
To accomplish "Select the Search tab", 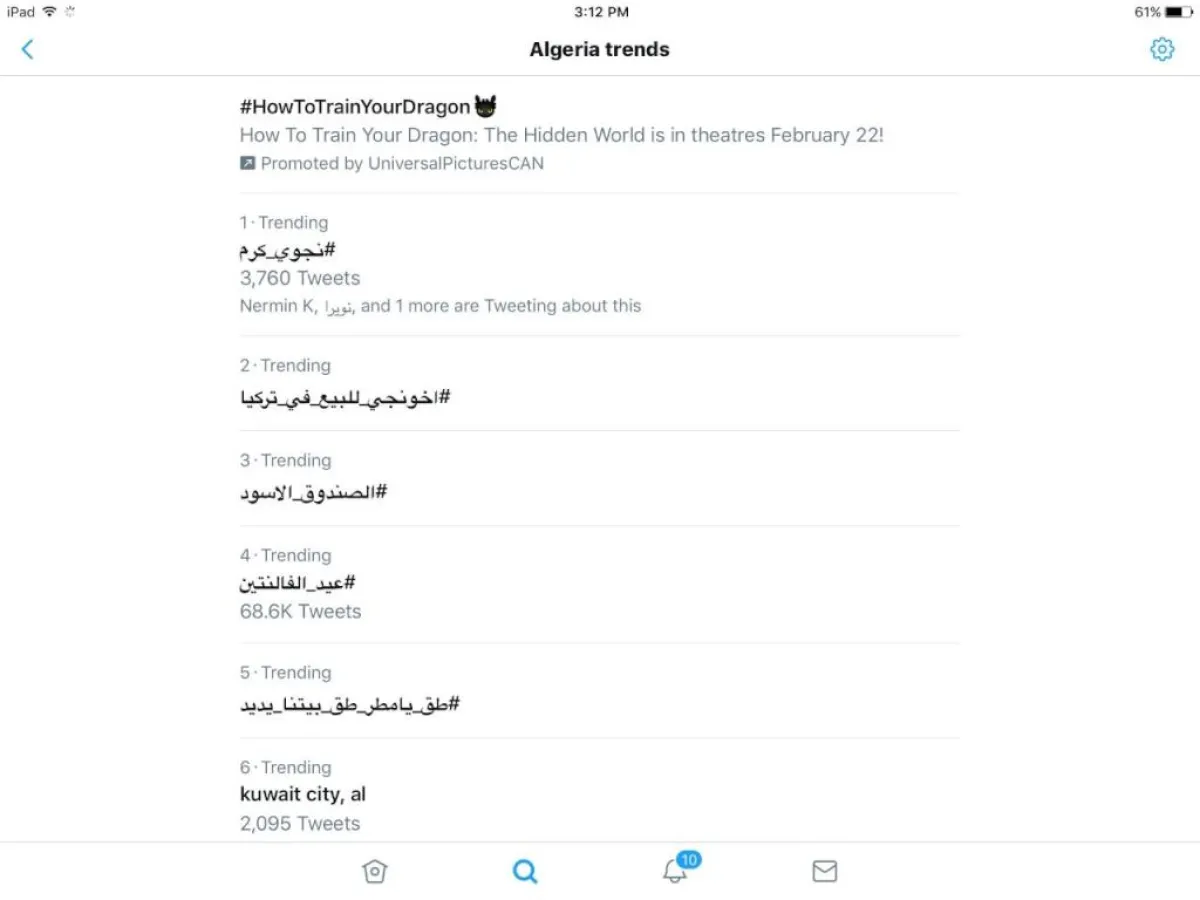I will click(525, 872).
